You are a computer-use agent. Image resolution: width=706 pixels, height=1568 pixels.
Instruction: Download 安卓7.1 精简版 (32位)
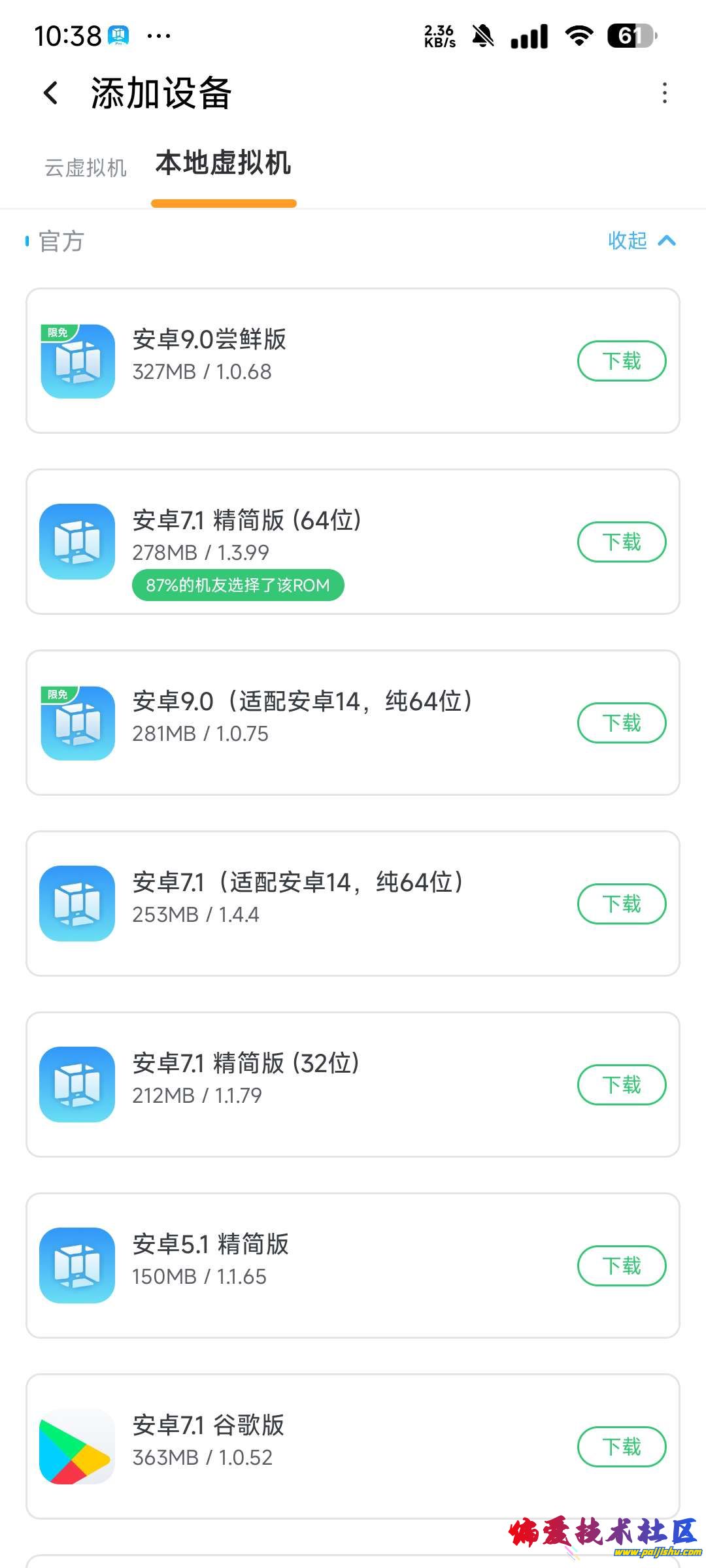(x=621, y=1085)
